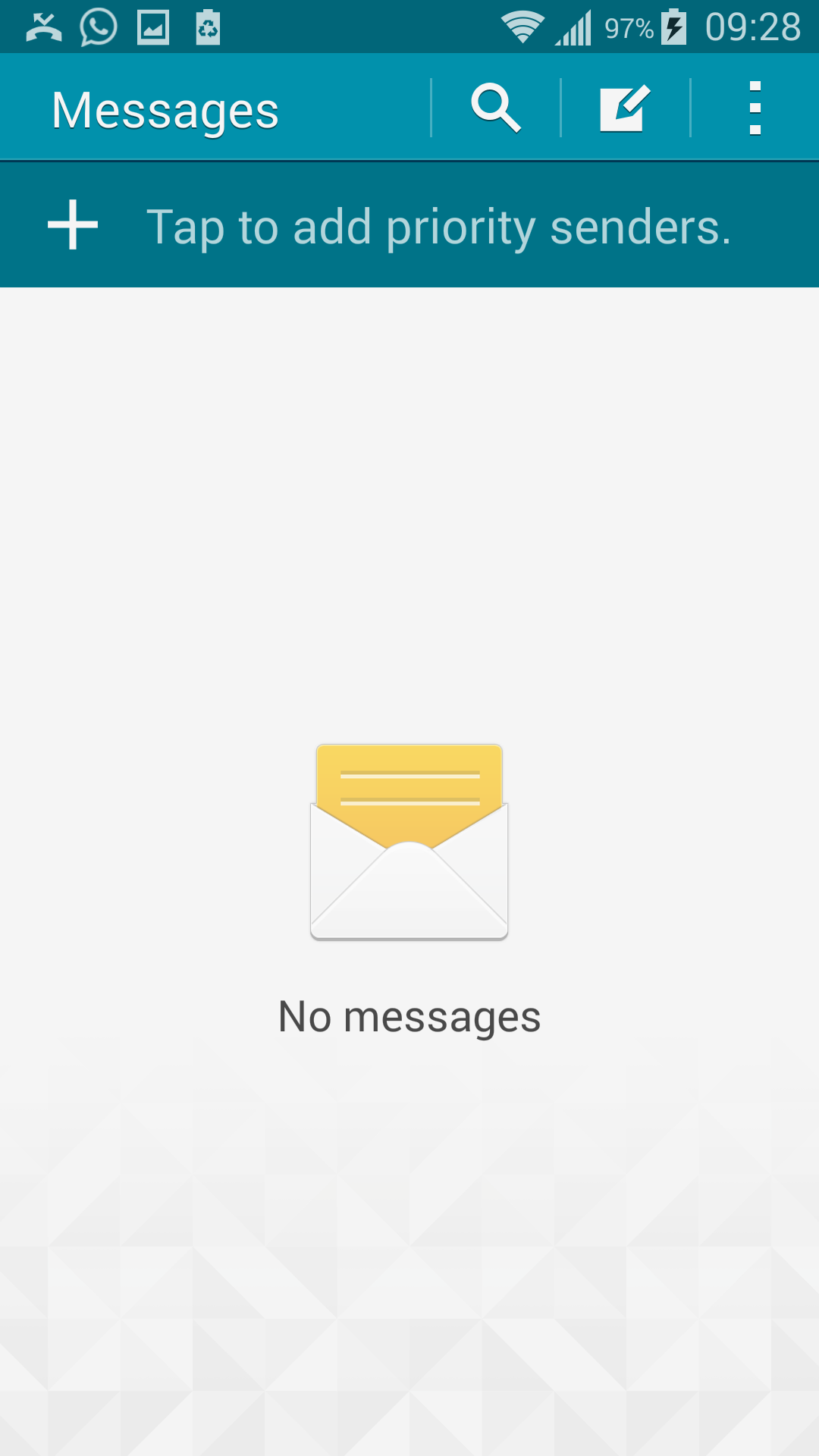Open the overflow menu
The width and height of the screenshot is (819, 1456).
point(755,108)
